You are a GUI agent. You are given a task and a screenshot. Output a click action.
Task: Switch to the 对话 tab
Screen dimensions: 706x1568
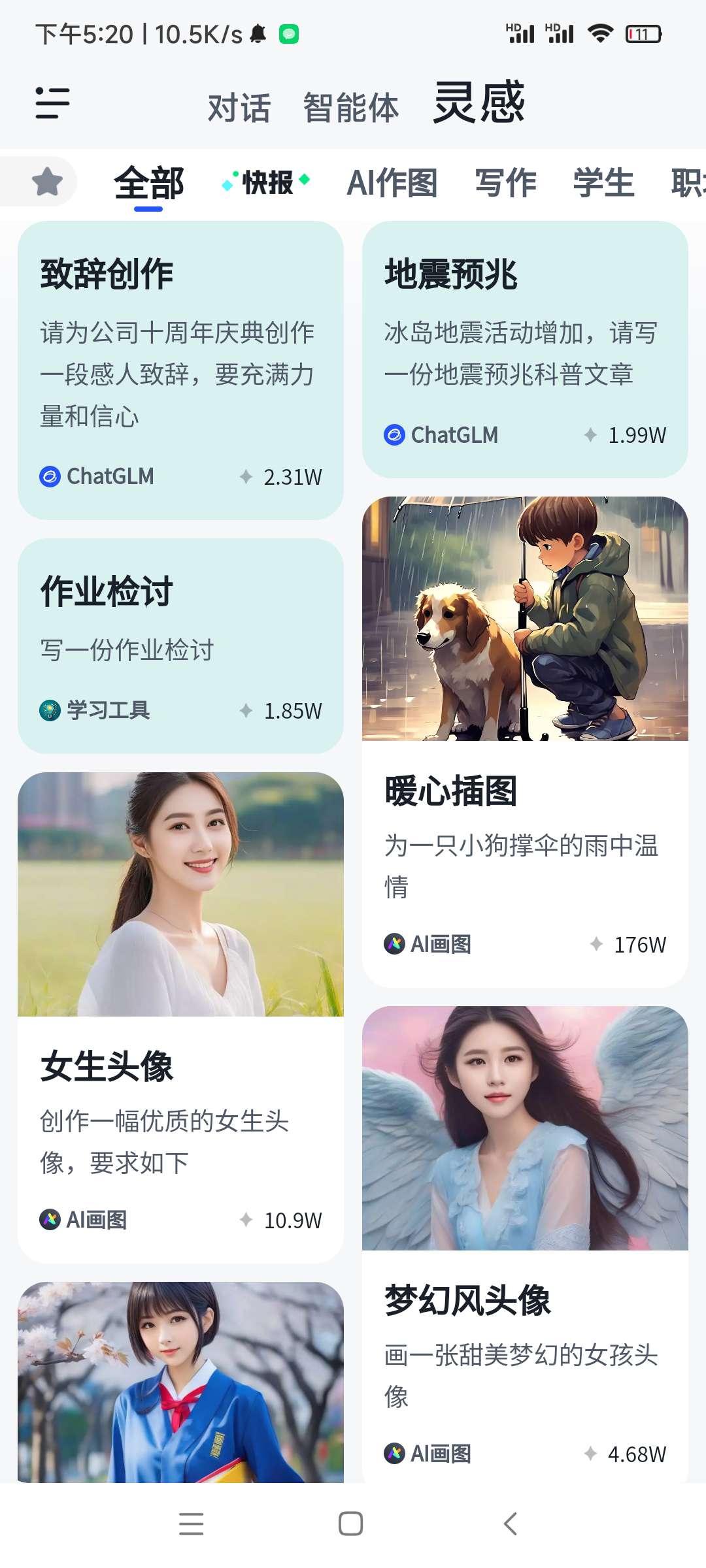[239, 108]
